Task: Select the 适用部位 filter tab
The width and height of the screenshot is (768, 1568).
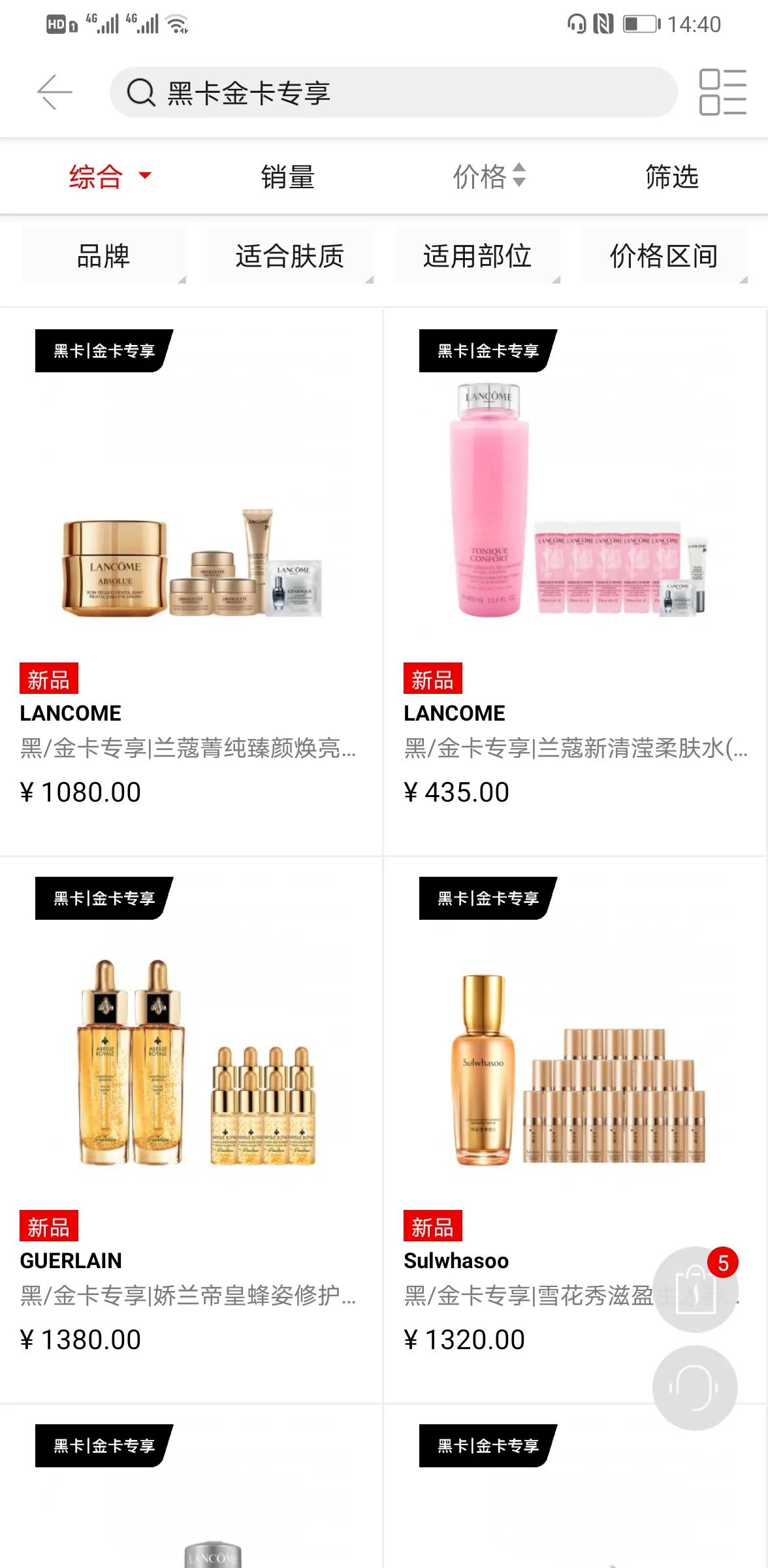Action: 477,256
